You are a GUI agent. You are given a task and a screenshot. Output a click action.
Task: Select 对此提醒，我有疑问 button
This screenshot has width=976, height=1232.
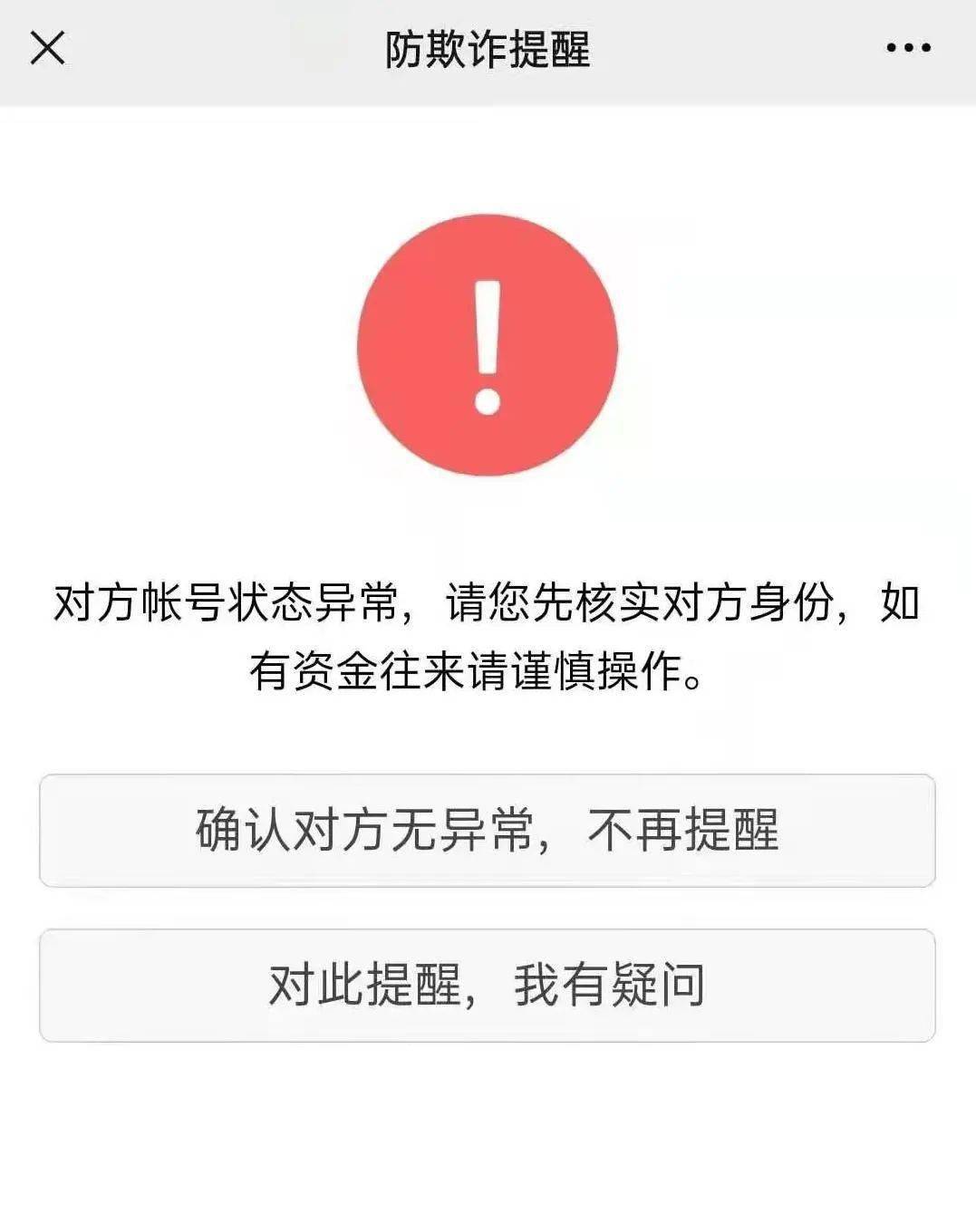pyautogui.click(x=488, y=985)
